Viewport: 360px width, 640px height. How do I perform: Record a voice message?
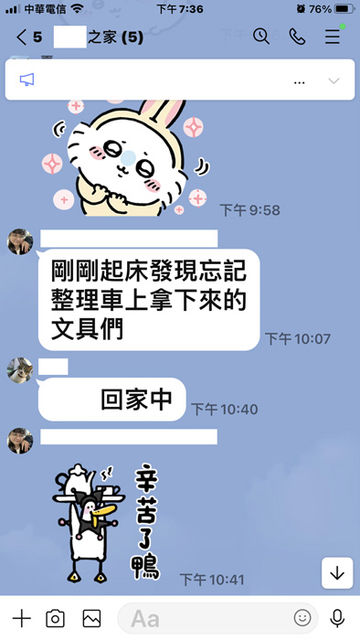click(x=337, y=618)
